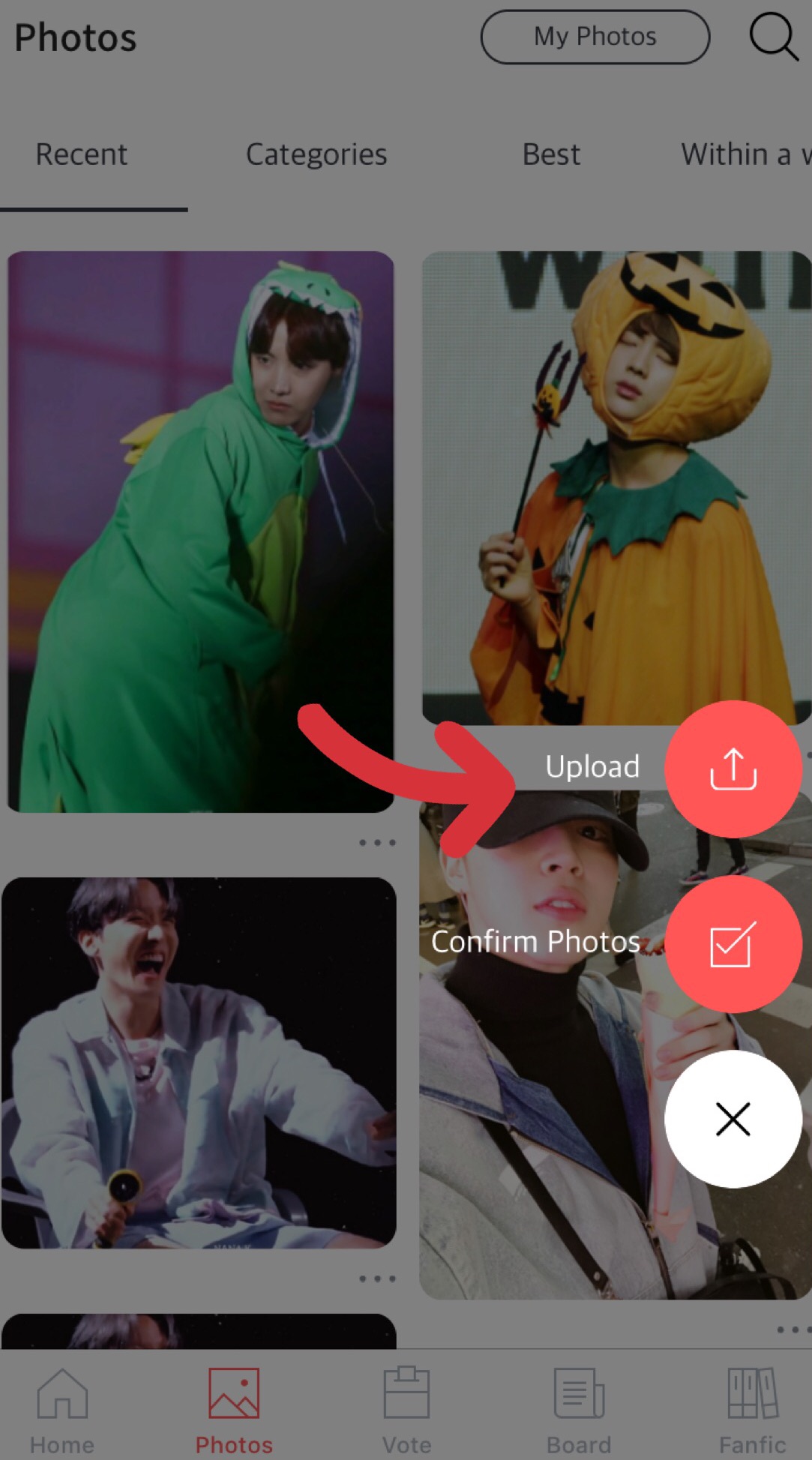Select the Photos bottom tab

tap(234, 1410)
